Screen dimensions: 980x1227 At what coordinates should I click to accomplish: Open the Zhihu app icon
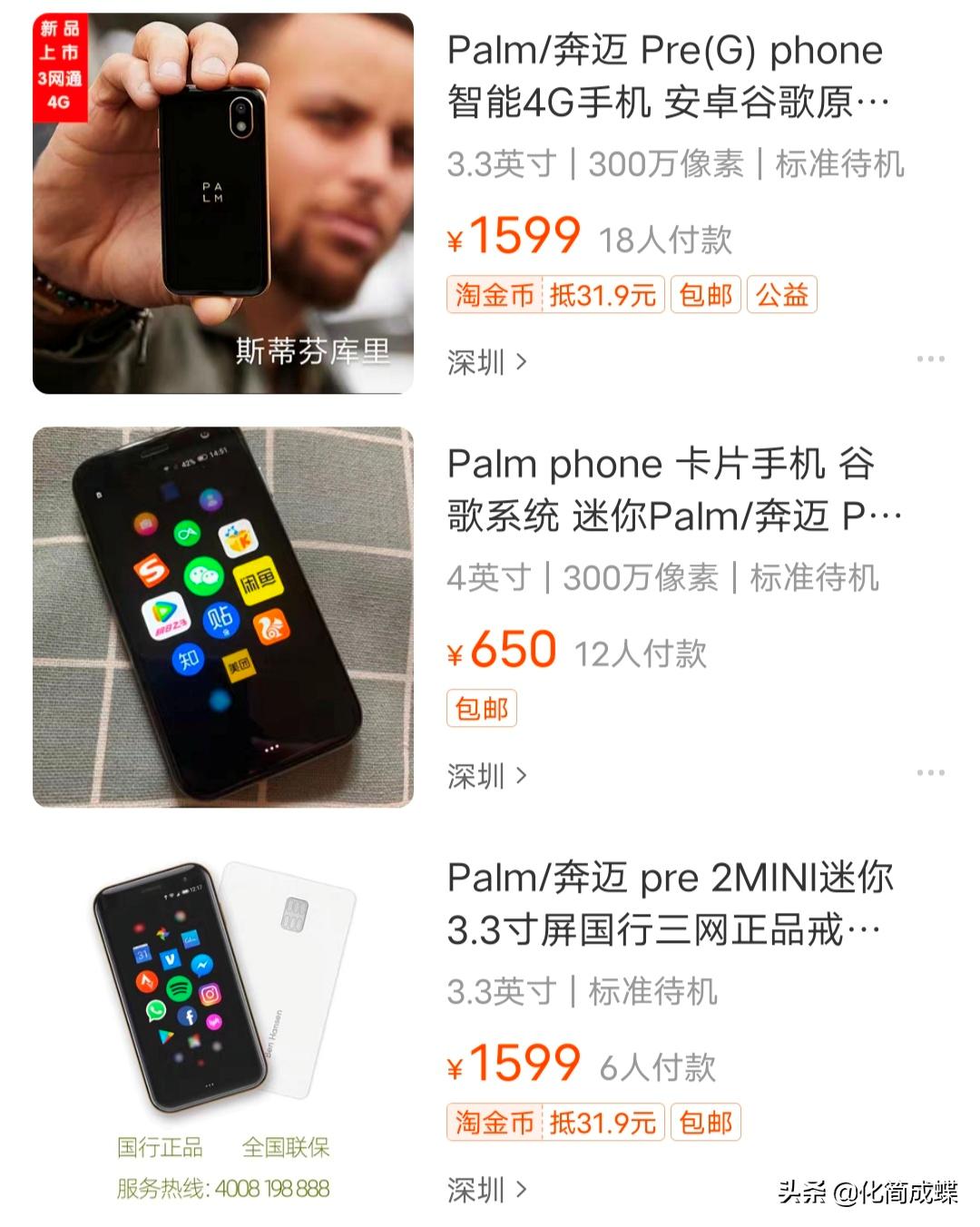click(189, 660)
